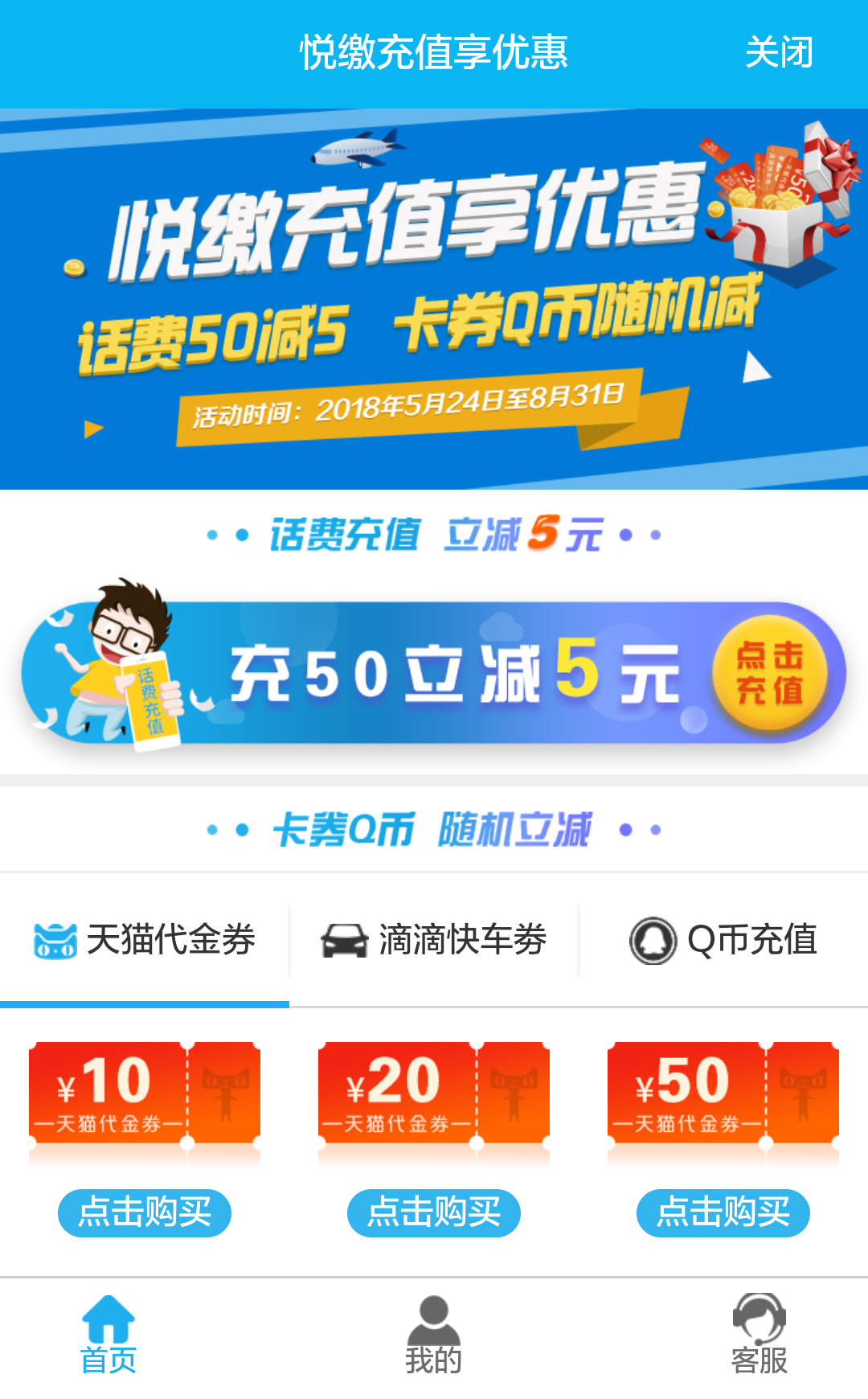868x1399 pixels.
Task: Open the ¥10 天猫代金券 coupon card
Action: coord(145,1093)
